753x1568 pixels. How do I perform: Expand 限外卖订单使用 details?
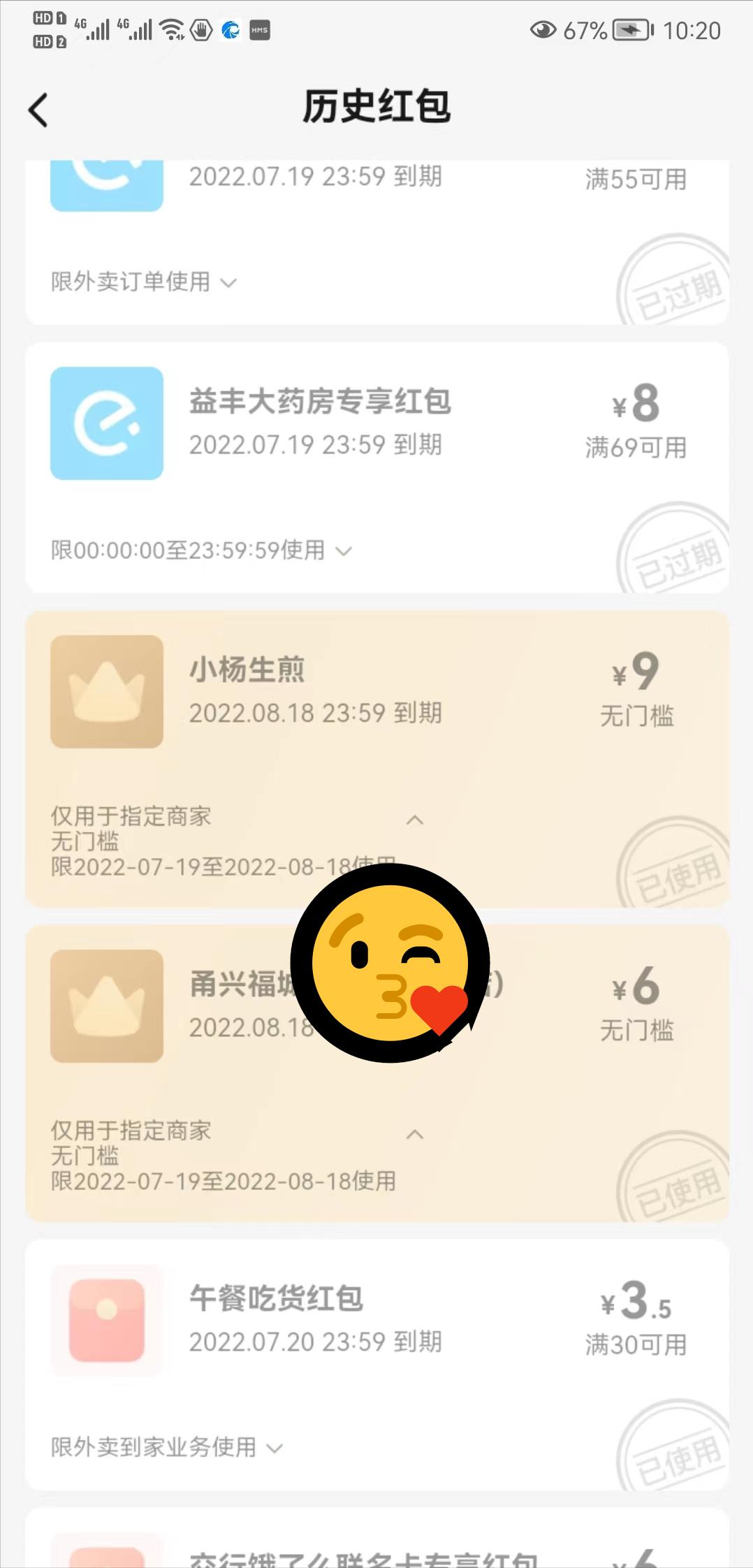(229, 283)
